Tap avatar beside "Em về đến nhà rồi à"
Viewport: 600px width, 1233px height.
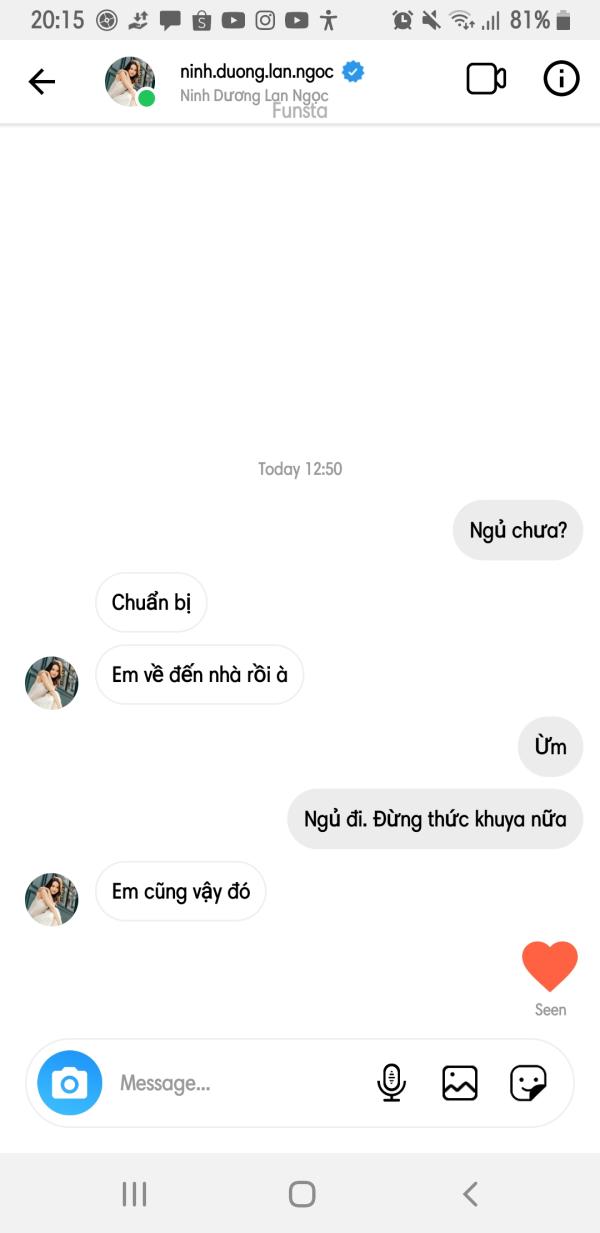(x=51, y=683)
